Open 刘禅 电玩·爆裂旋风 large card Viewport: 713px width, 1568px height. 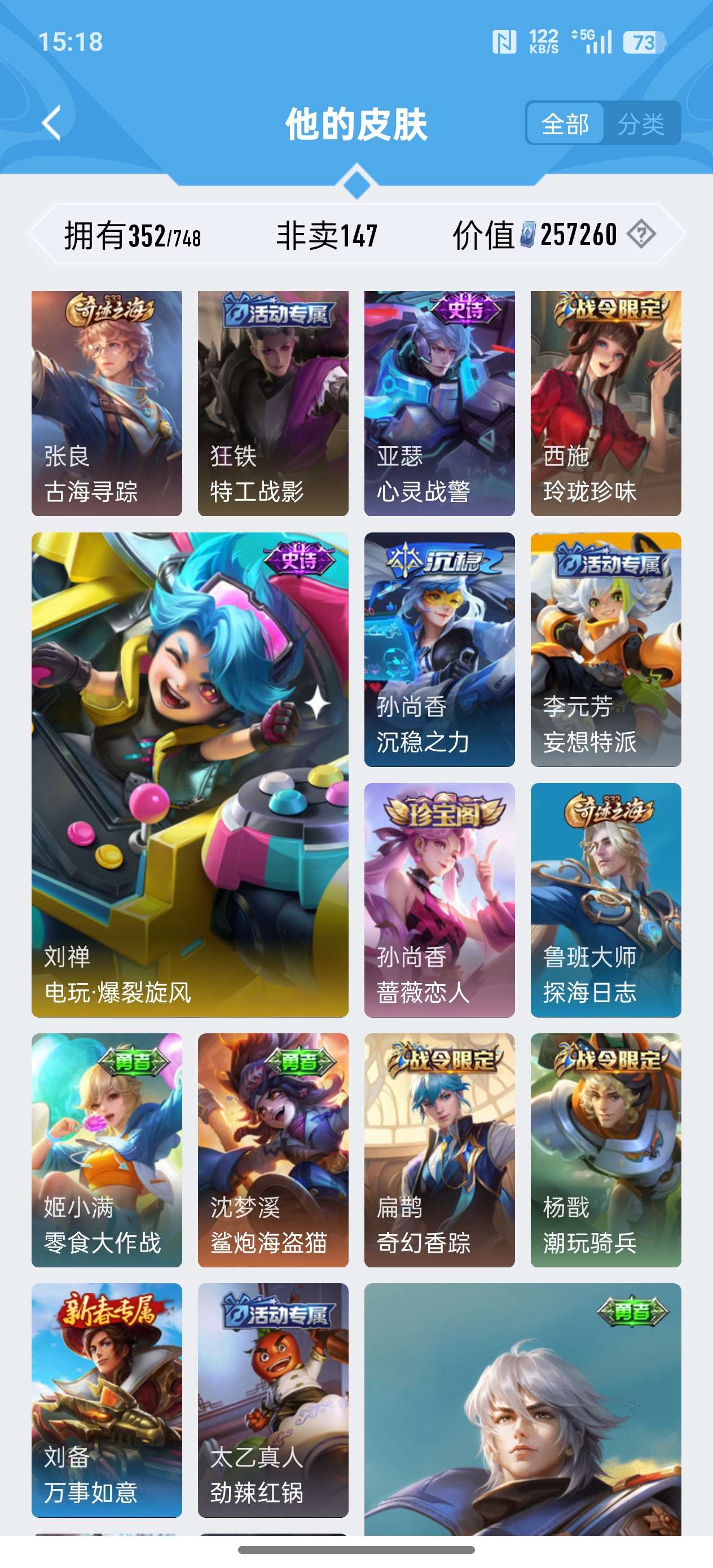pos(190,774)
